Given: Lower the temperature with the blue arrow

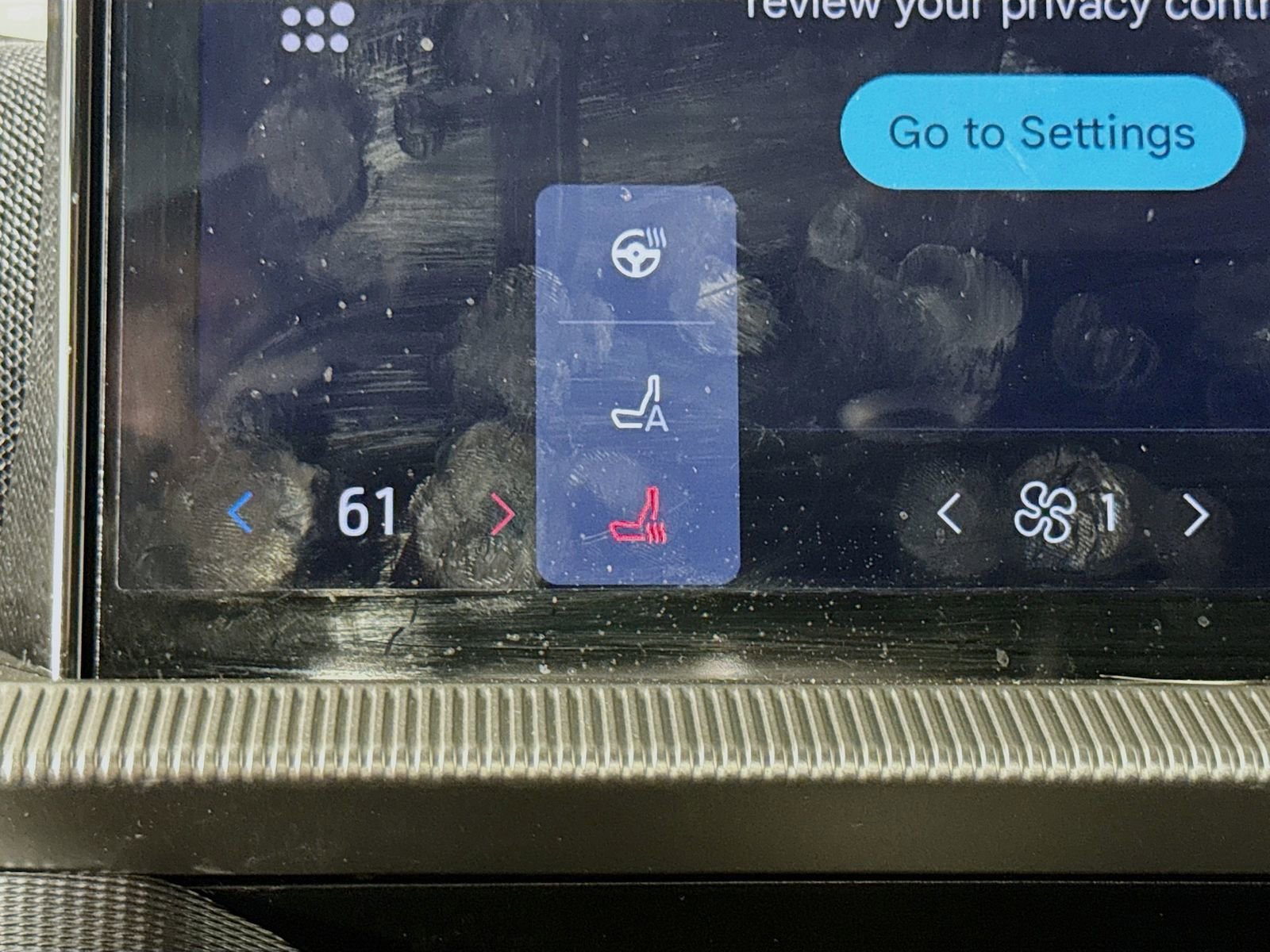Looking at the screenshot, I should (240, 512).
